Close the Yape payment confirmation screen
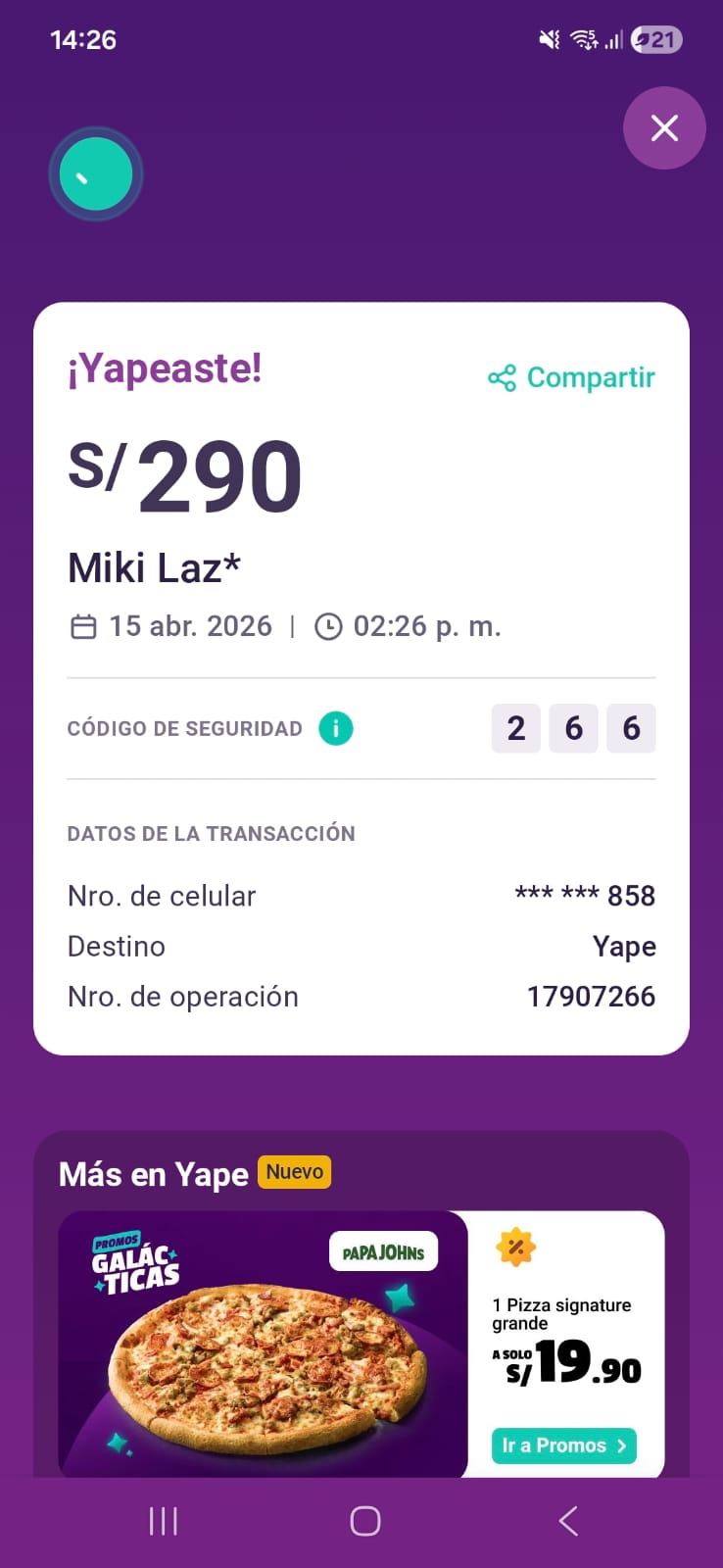This screenshot has height=1568, width=723. click(x=664, y=128)
